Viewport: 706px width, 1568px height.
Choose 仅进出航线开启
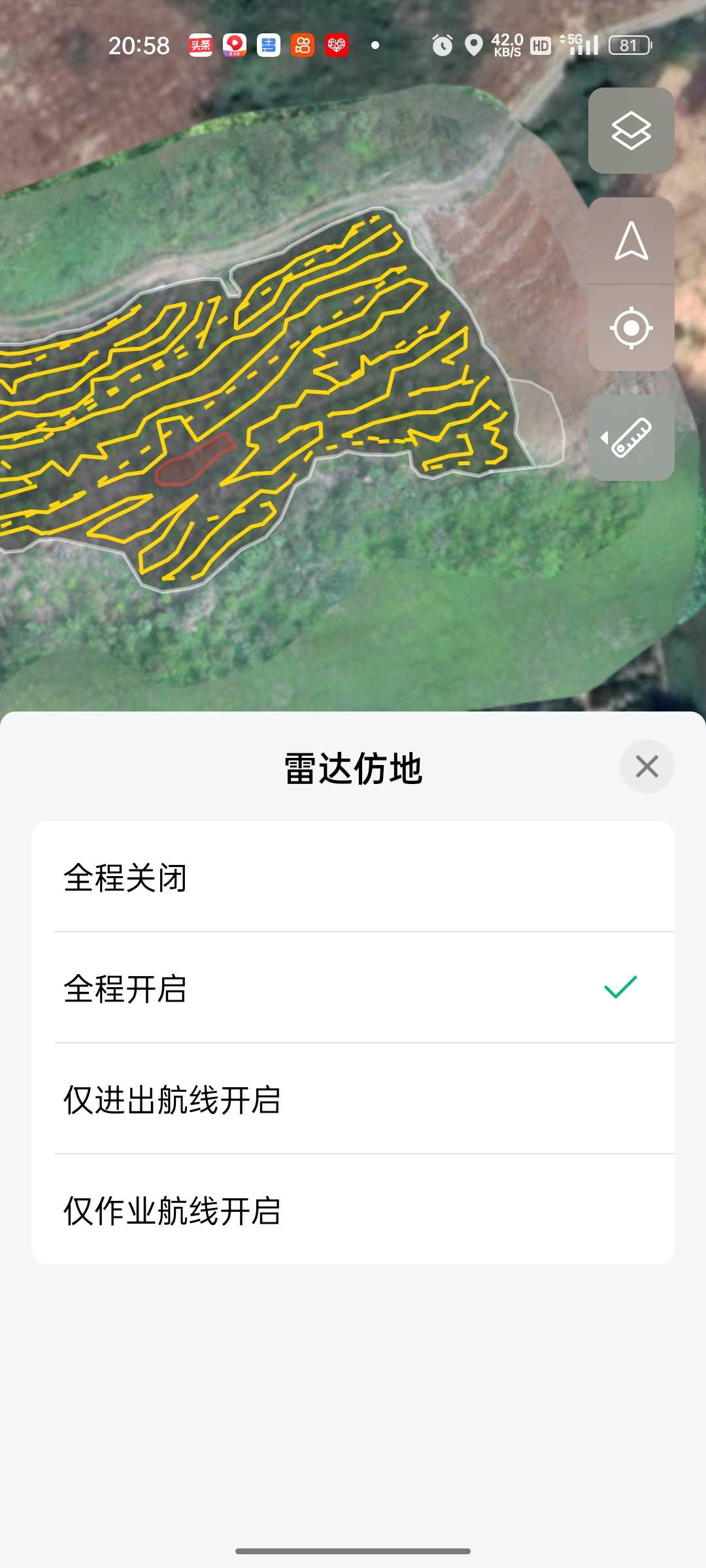353,1099
